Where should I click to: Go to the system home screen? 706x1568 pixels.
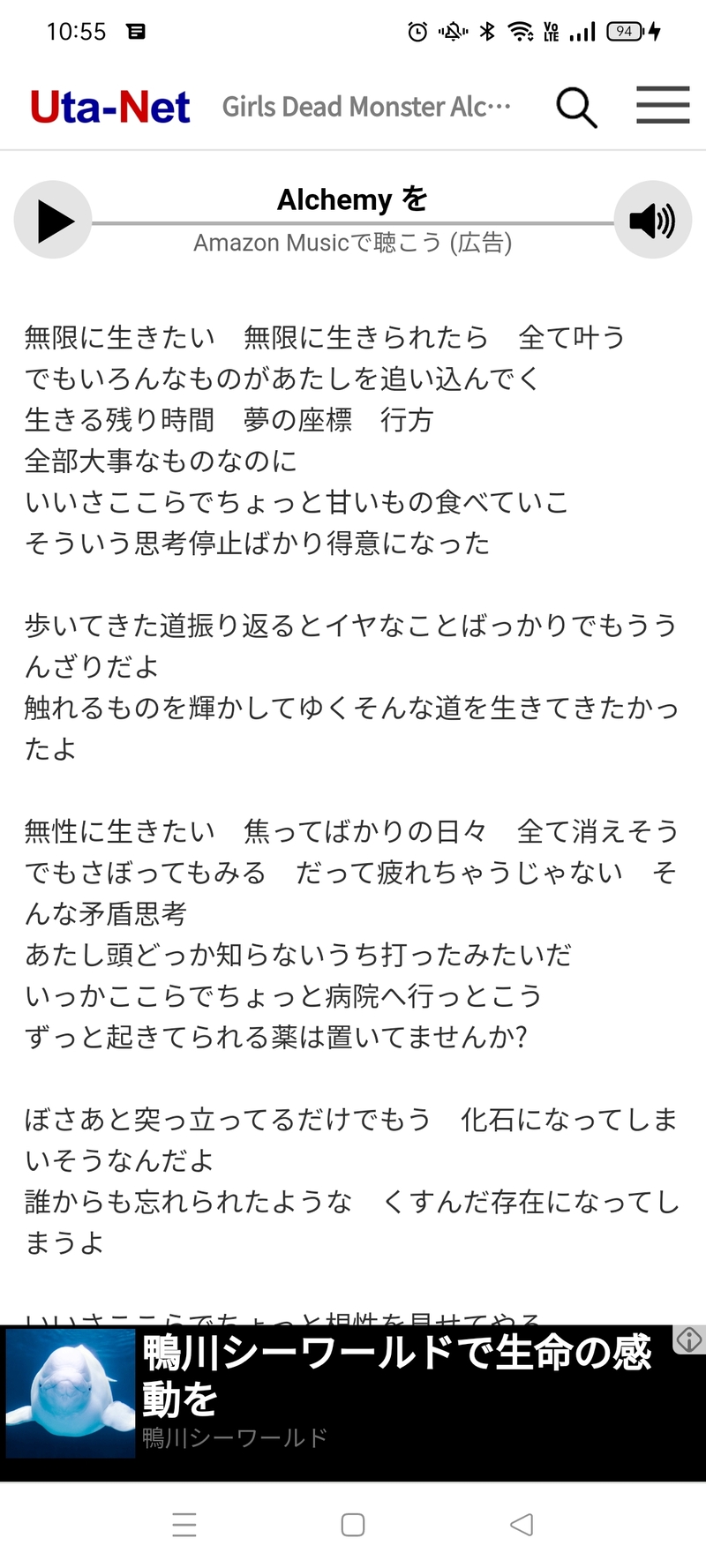[353, 1524]
